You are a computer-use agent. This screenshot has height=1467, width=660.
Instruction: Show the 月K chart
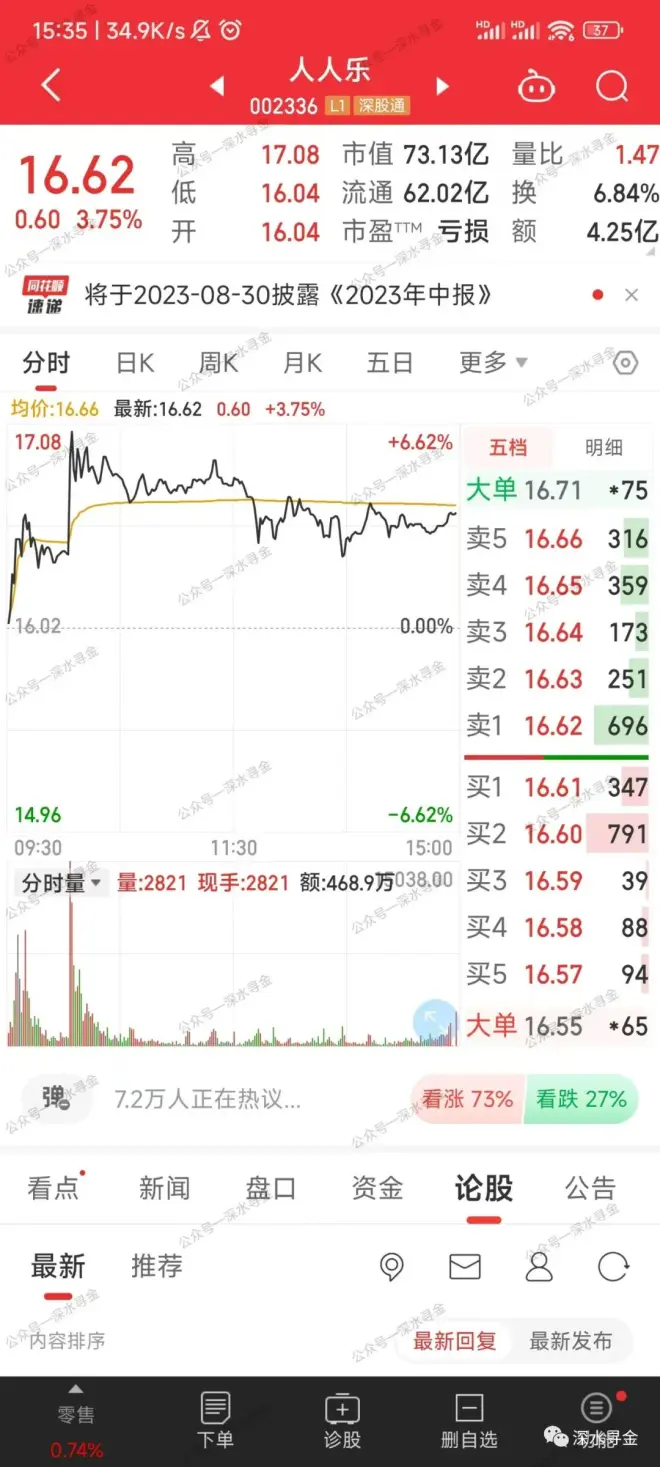coord(302,362)
